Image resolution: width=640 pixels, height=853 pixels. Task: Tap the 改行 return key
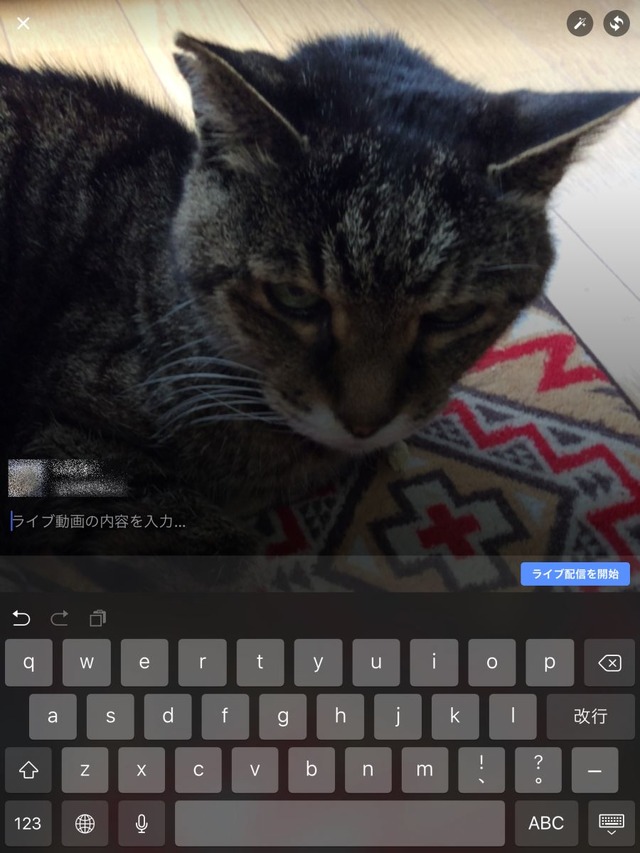tap(590, 716)
